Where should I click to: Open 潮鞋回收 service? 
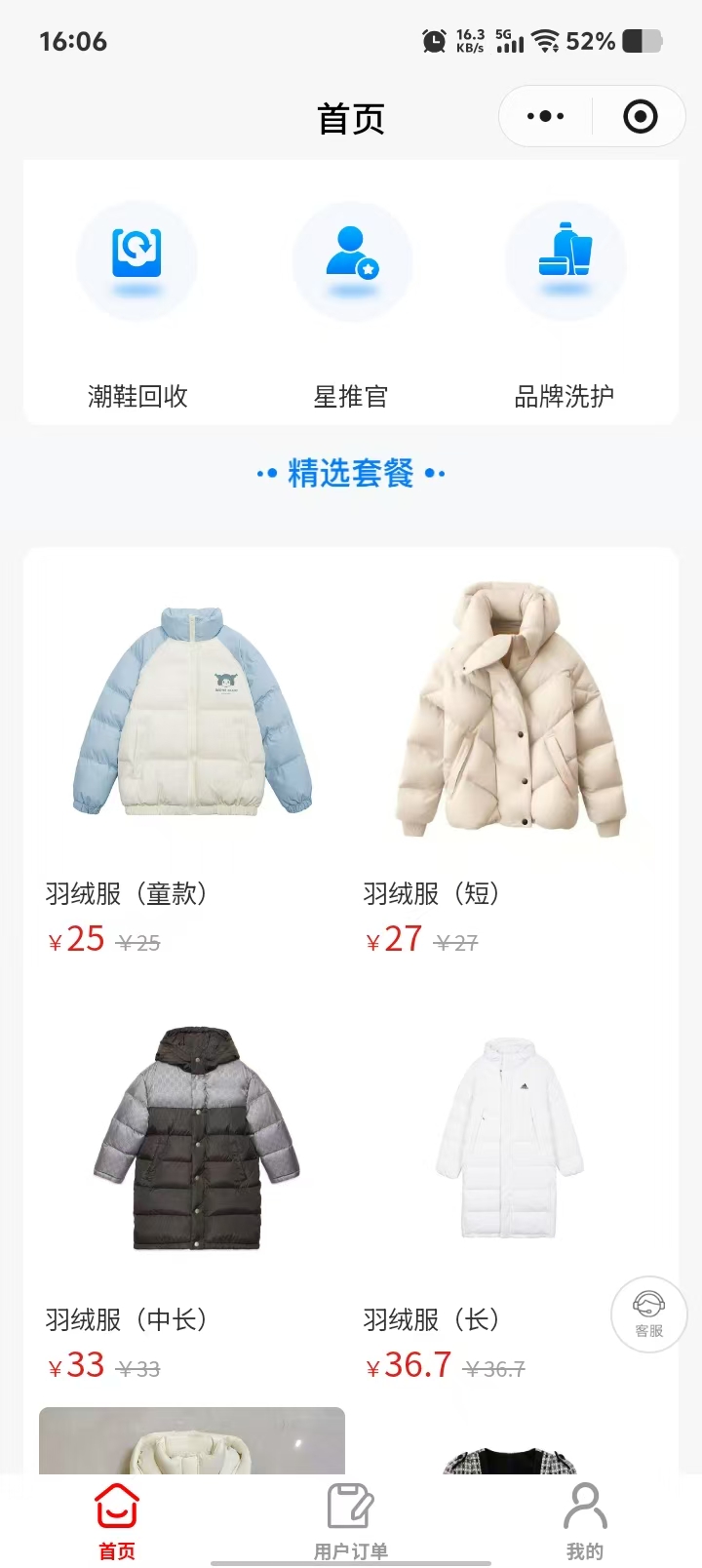137,261
